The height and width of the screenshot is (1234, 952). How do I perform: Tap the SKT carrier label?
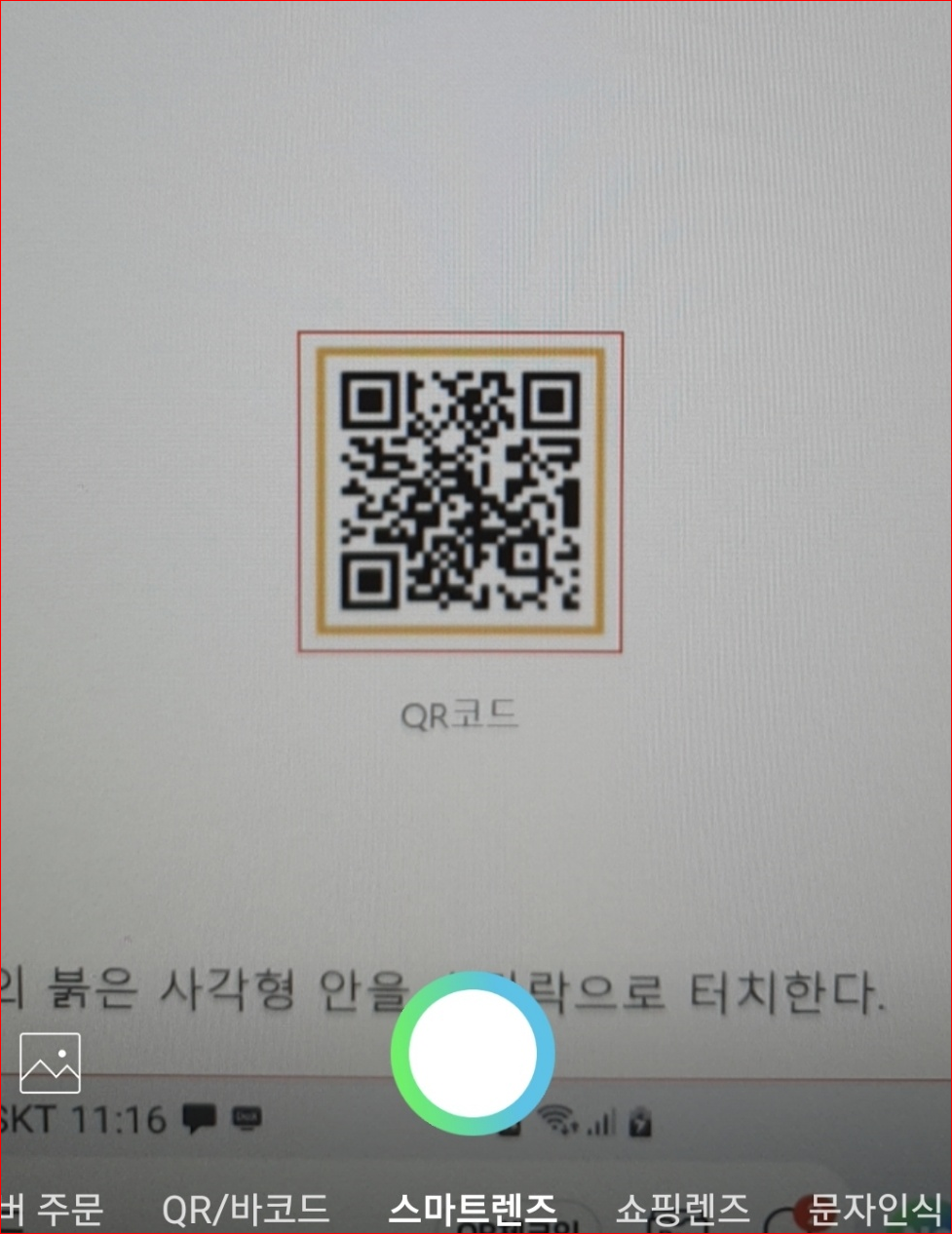pyautogui.click(x=27, y=1118)
